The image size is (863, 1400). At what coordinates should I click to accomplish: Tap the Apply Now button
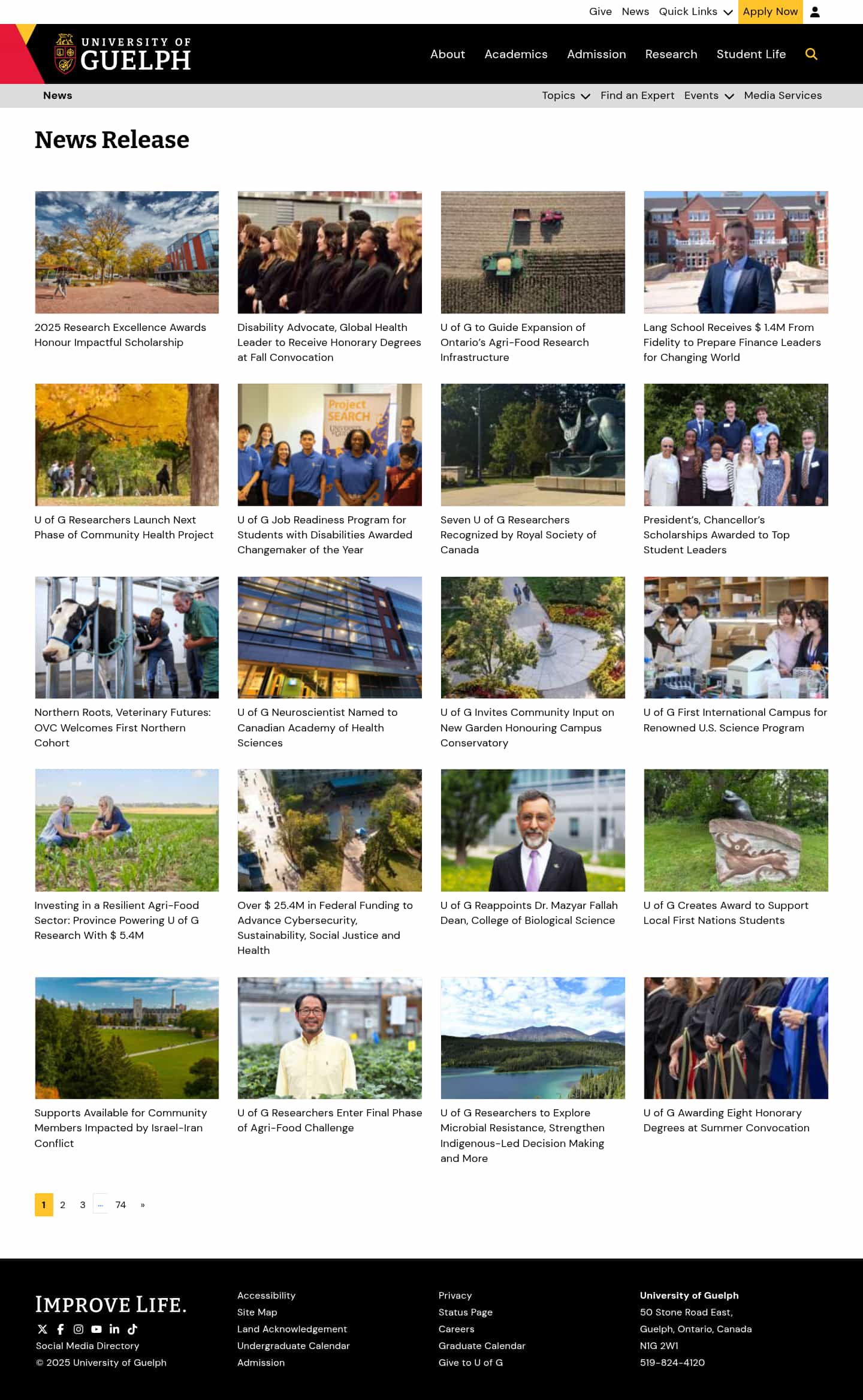point(770,11)
